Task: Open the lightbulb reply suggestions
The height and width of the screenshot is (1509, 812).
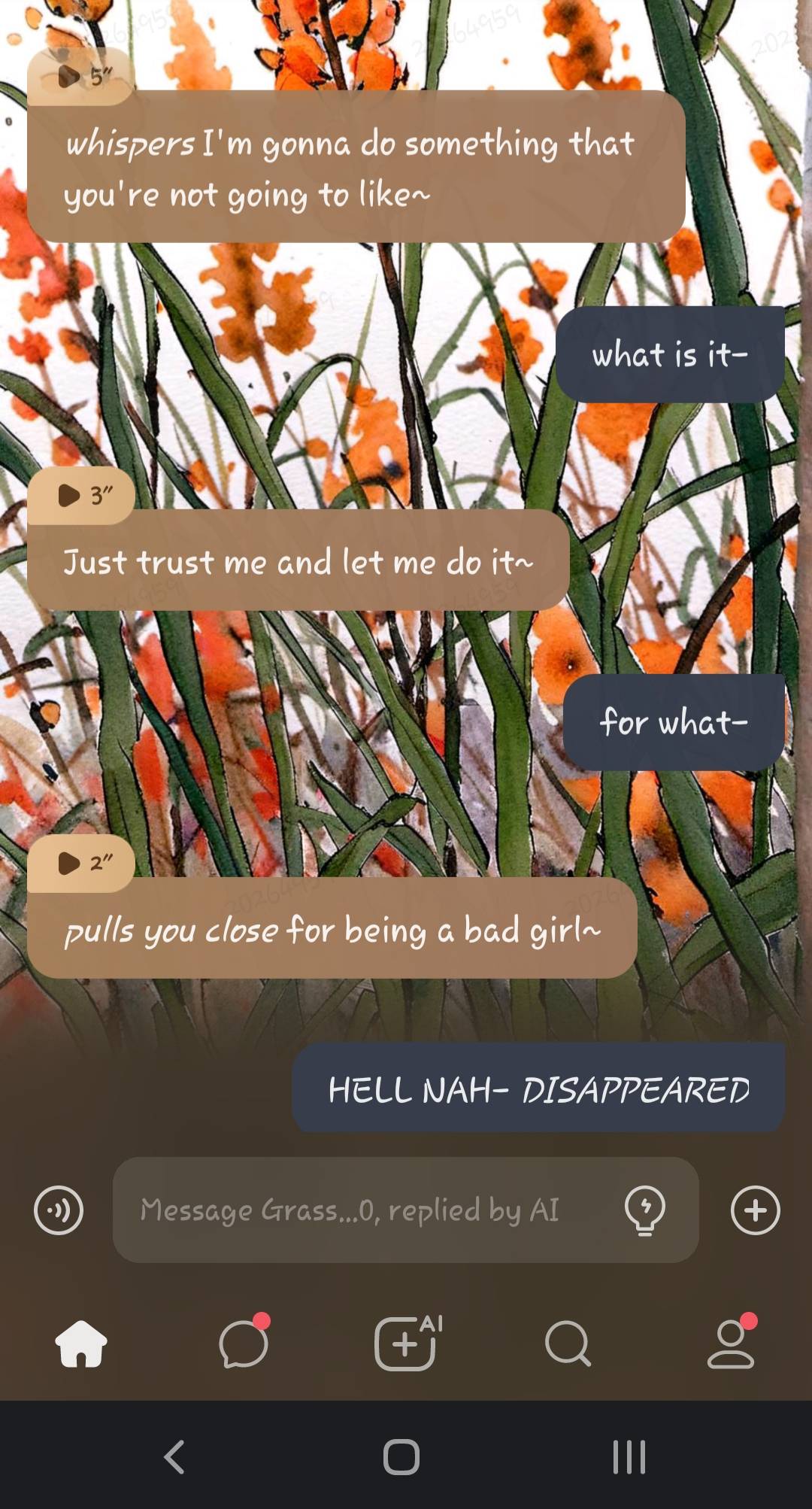Action: (x=644, y=1210)
